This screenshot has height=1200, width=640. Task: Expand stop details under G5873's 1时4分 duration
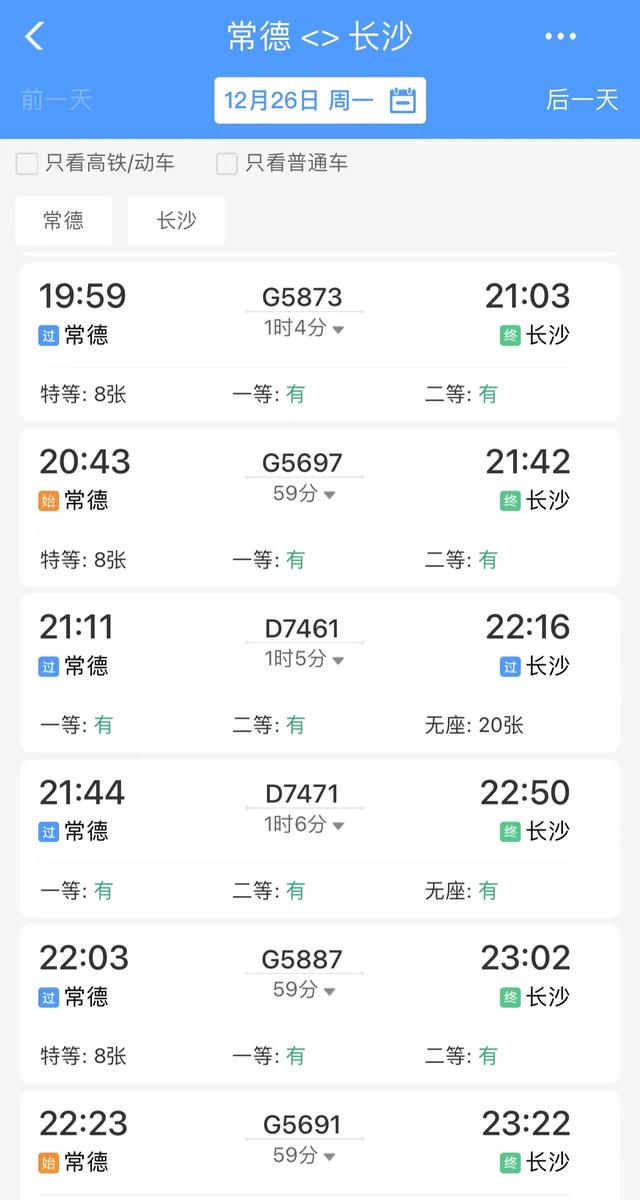click(x=304, y=328)
